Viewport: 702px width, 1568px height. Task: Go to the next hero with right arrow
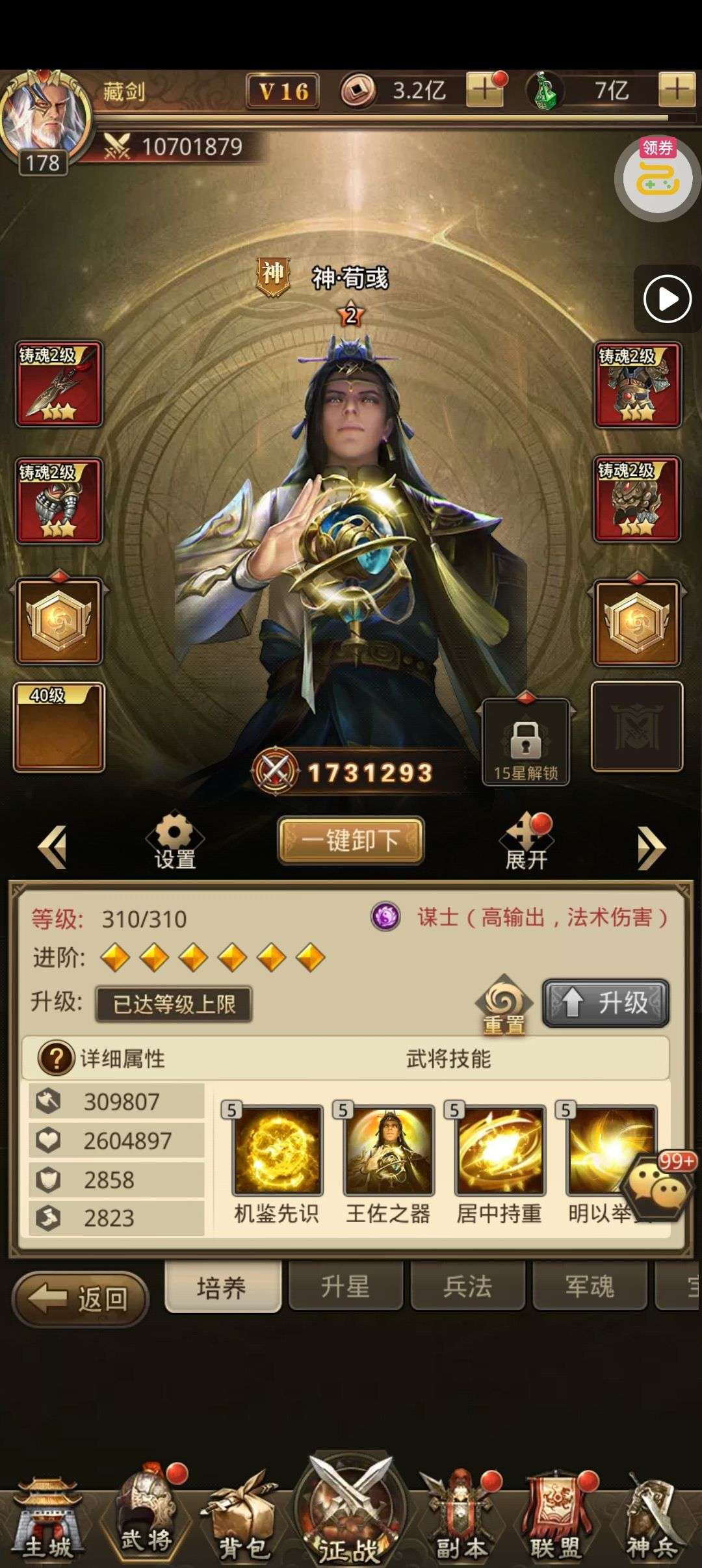650,846
